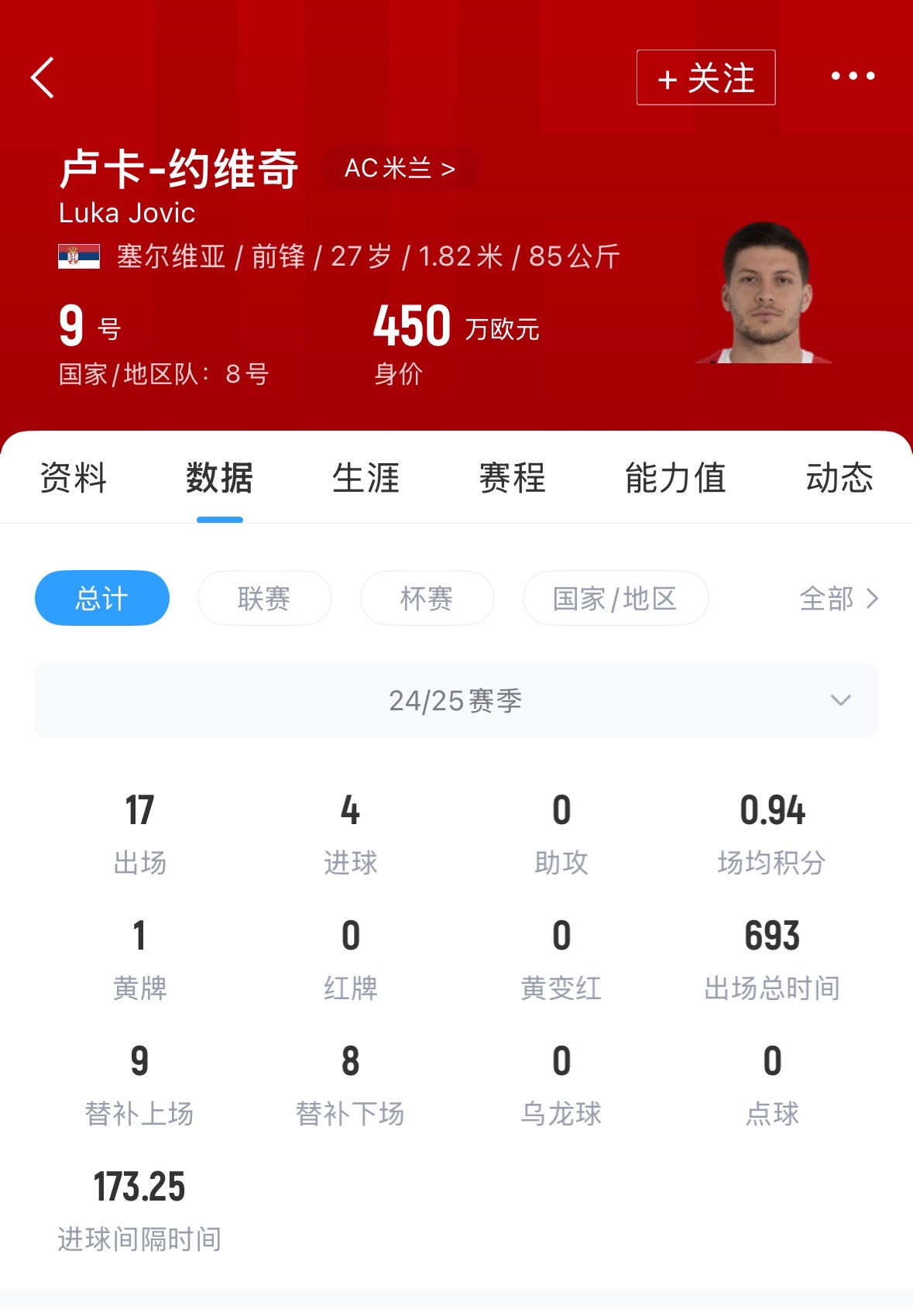The image size is (913, 1316).
Task: Switch to the 生涯 tab
Action: click(x=366, y=478)
